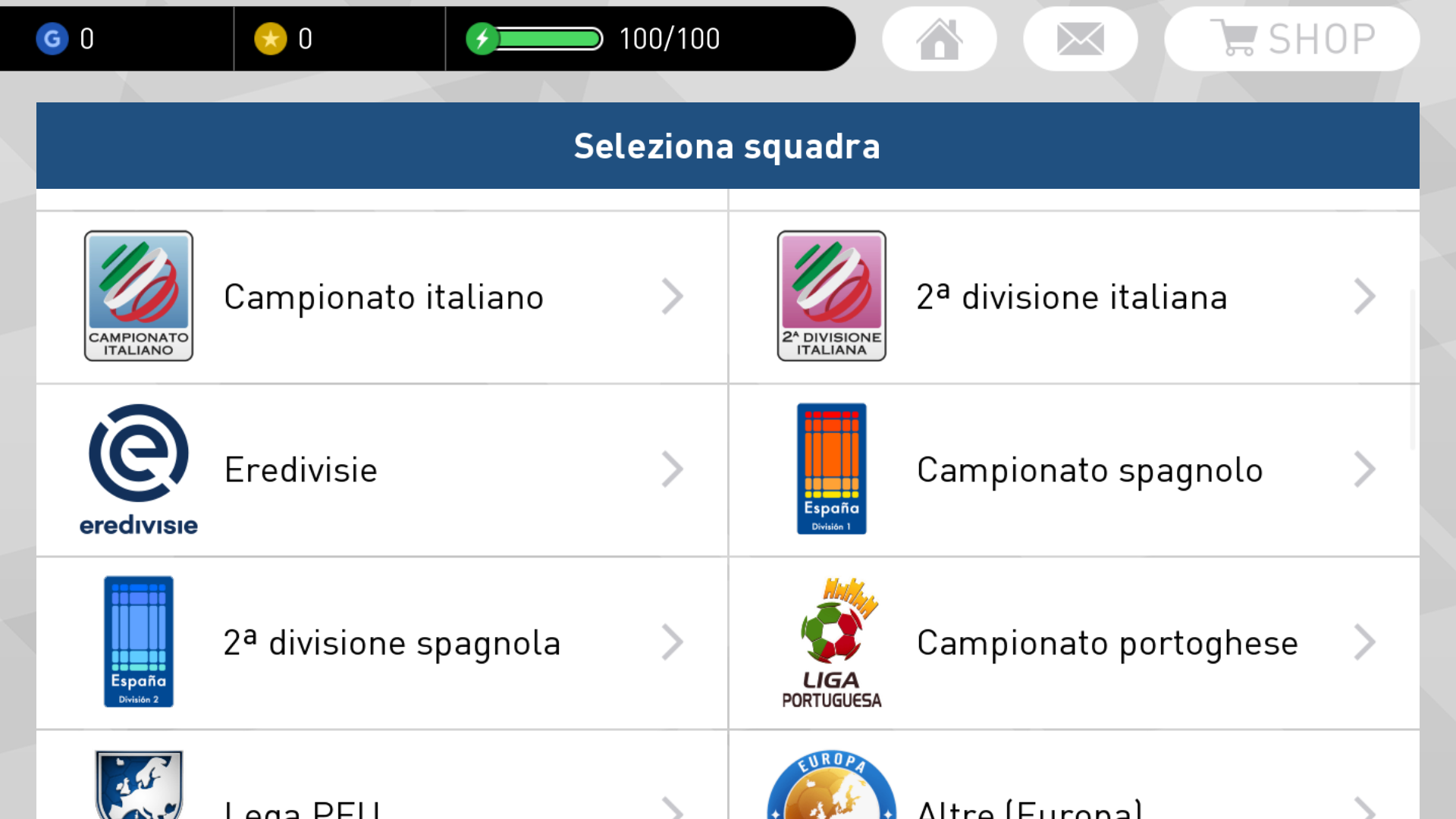Open the Eredivisie league
The image size is (1456, 819).
tap(382, 469)
